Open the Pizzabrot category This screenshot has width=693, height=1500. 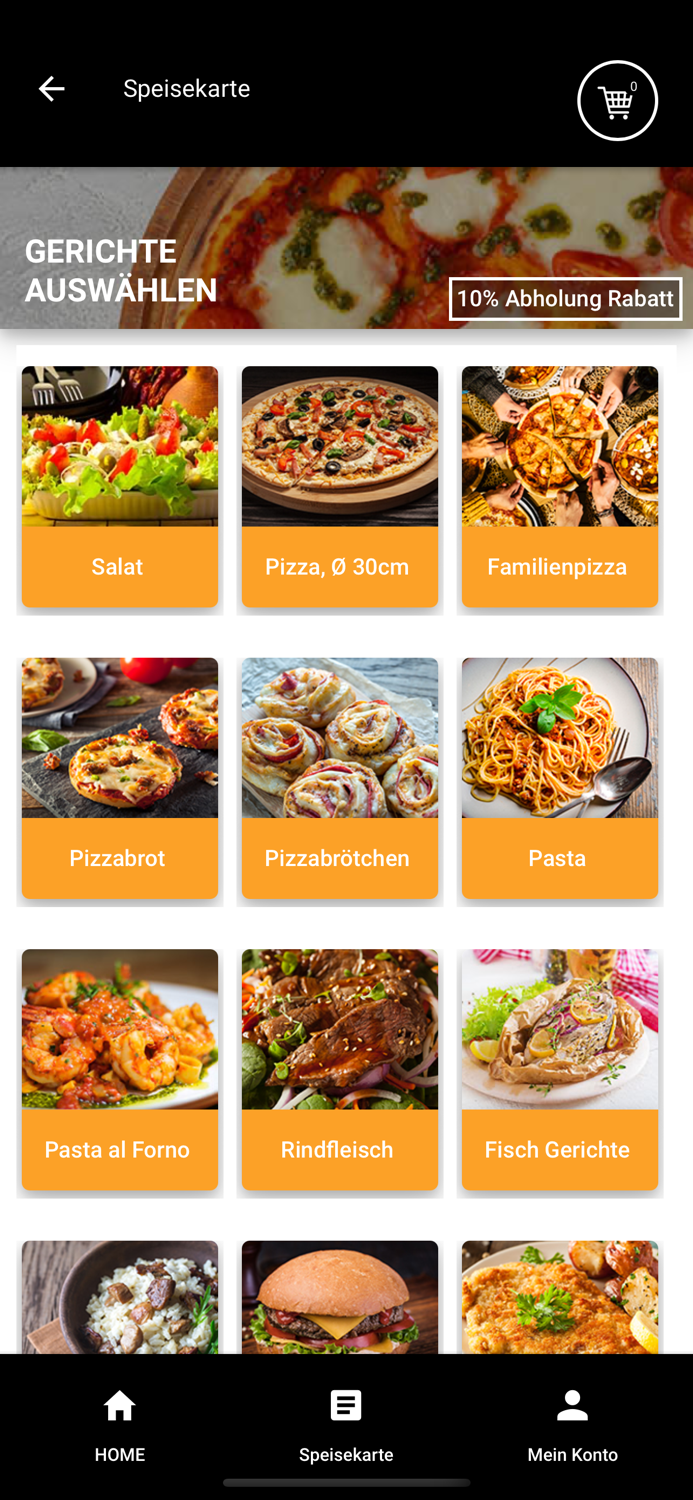pos(119,778)
